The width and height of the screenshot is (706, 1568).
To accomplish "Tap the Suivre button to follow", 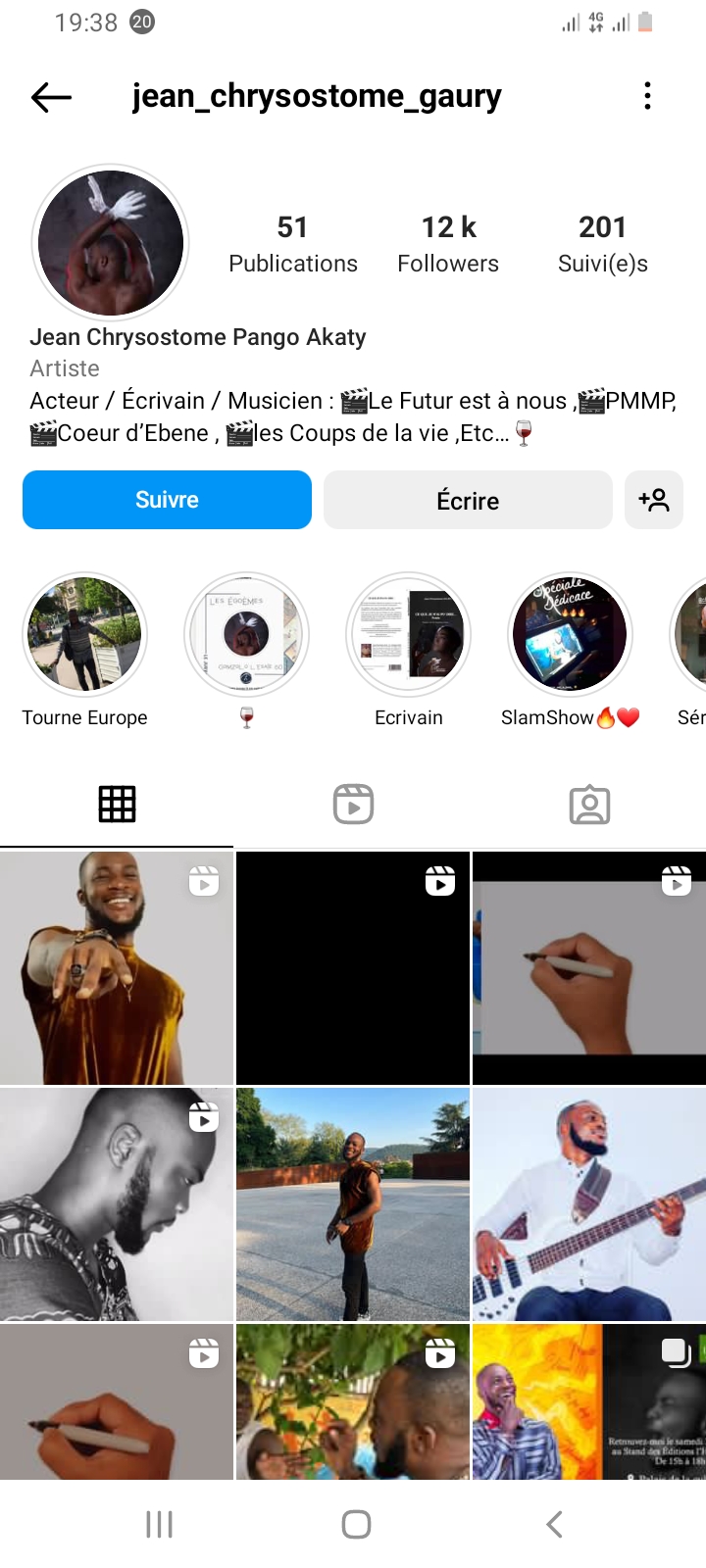I will tap(167, 500).
